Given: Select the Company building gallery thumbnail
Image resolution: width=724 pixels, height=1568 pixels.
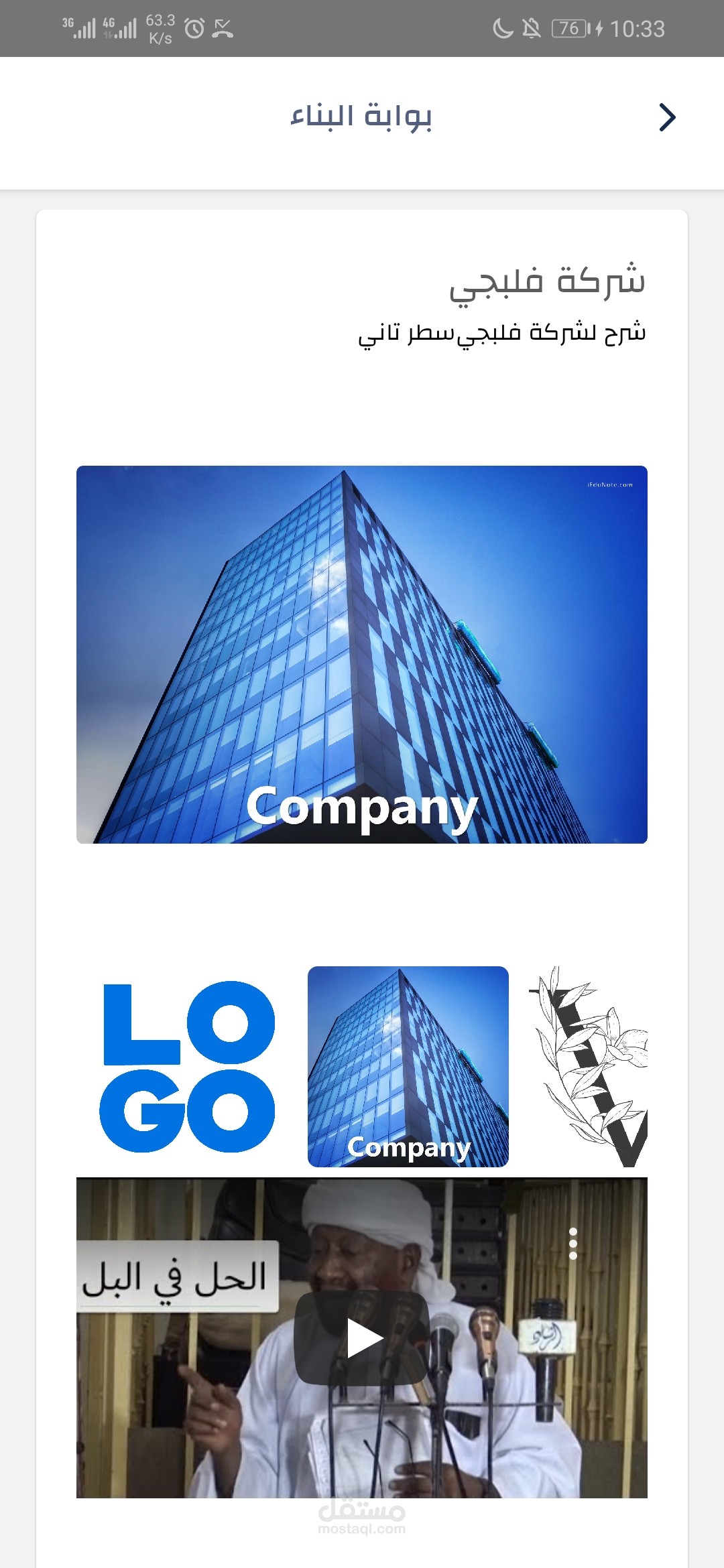Looking at the screenshot, I should point(408,1067).
